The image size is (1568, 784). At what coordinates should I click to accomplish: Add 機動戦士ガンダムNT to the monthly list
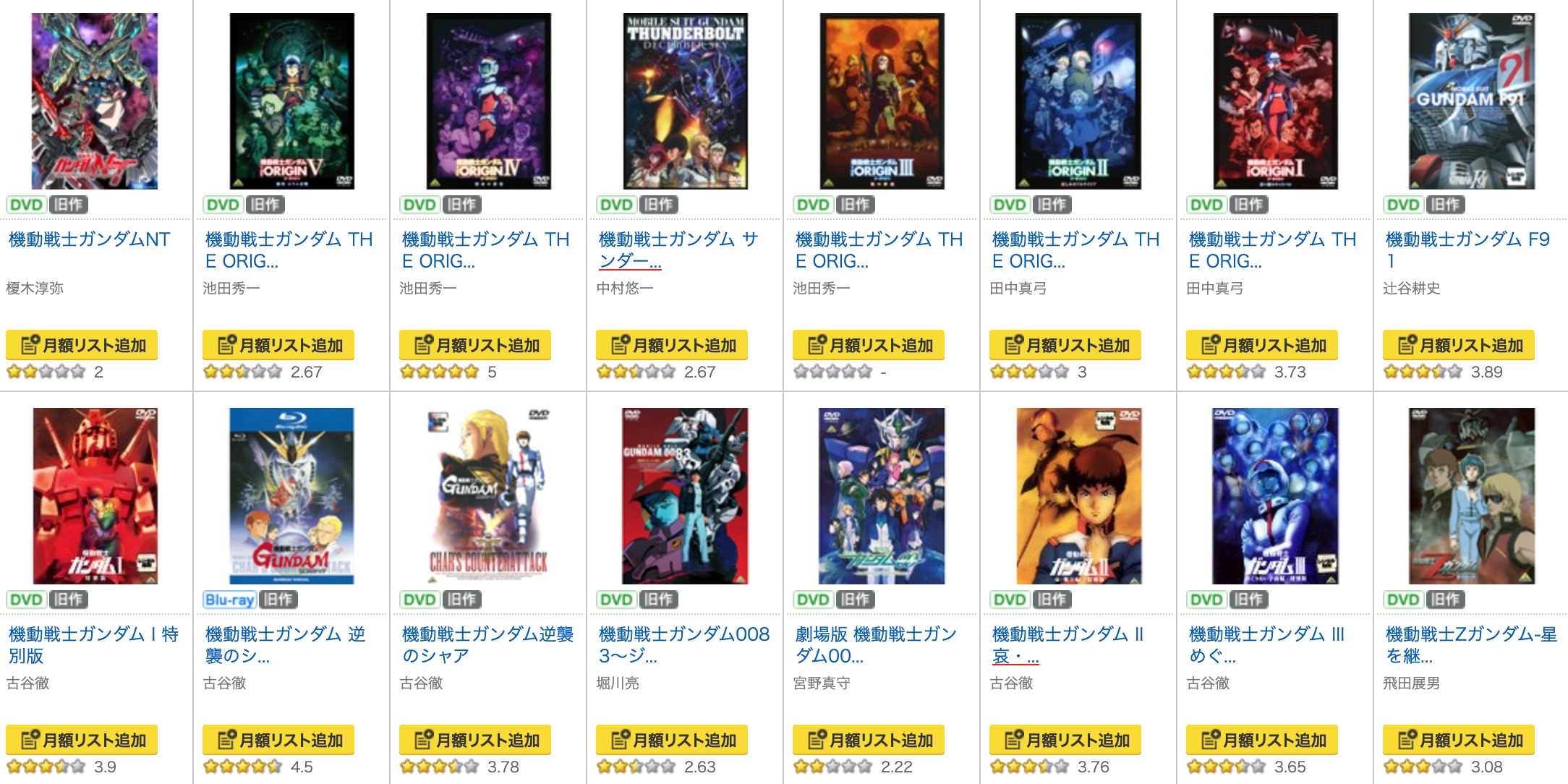[82, 345]
